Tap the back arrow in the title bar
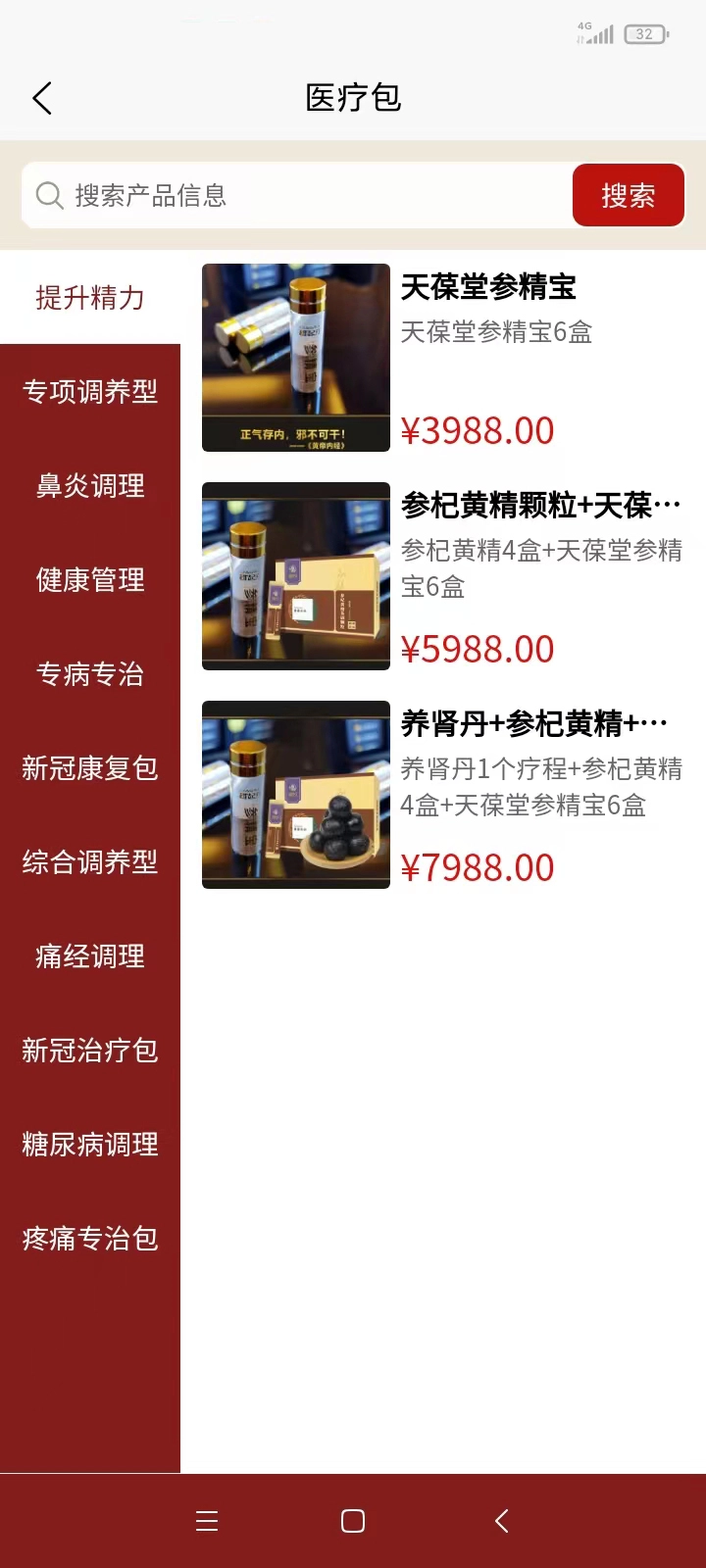 (41, 98)
